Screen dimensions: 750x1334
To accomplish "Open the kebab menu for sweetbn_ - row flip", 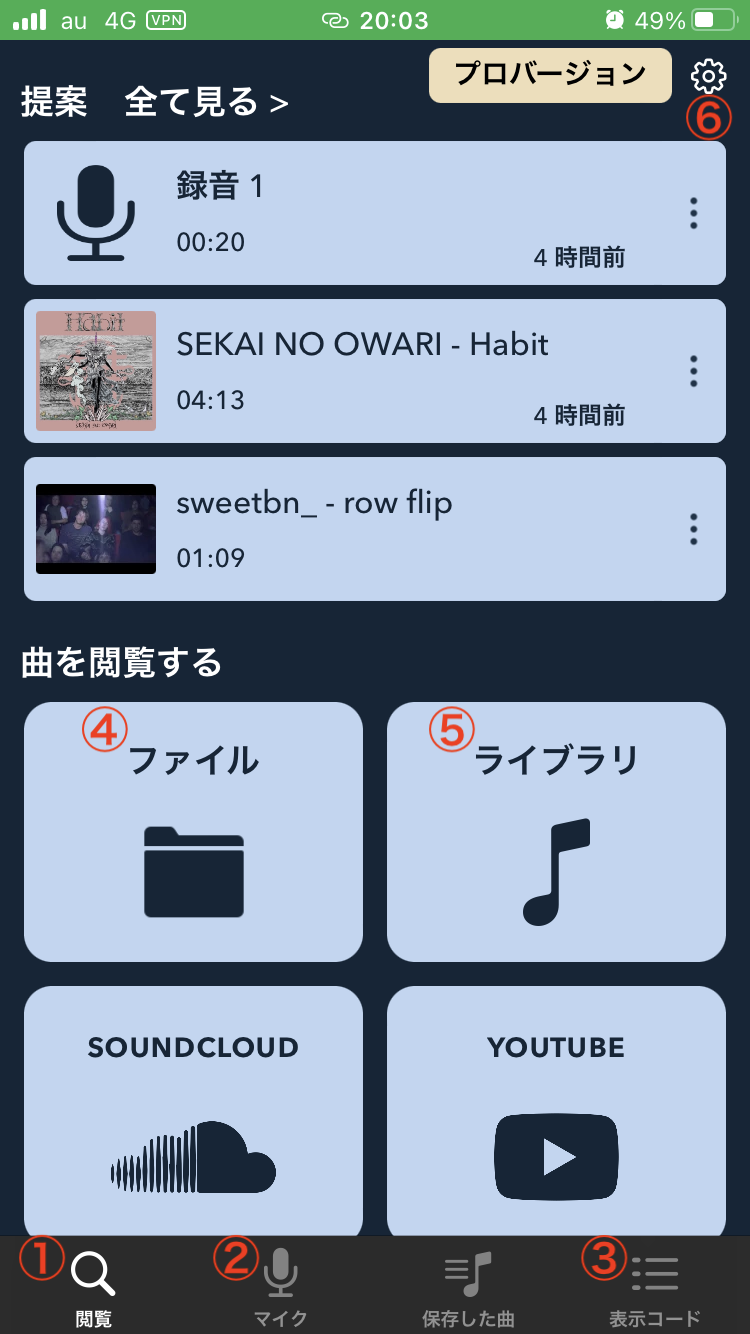I will pos(693,529).
